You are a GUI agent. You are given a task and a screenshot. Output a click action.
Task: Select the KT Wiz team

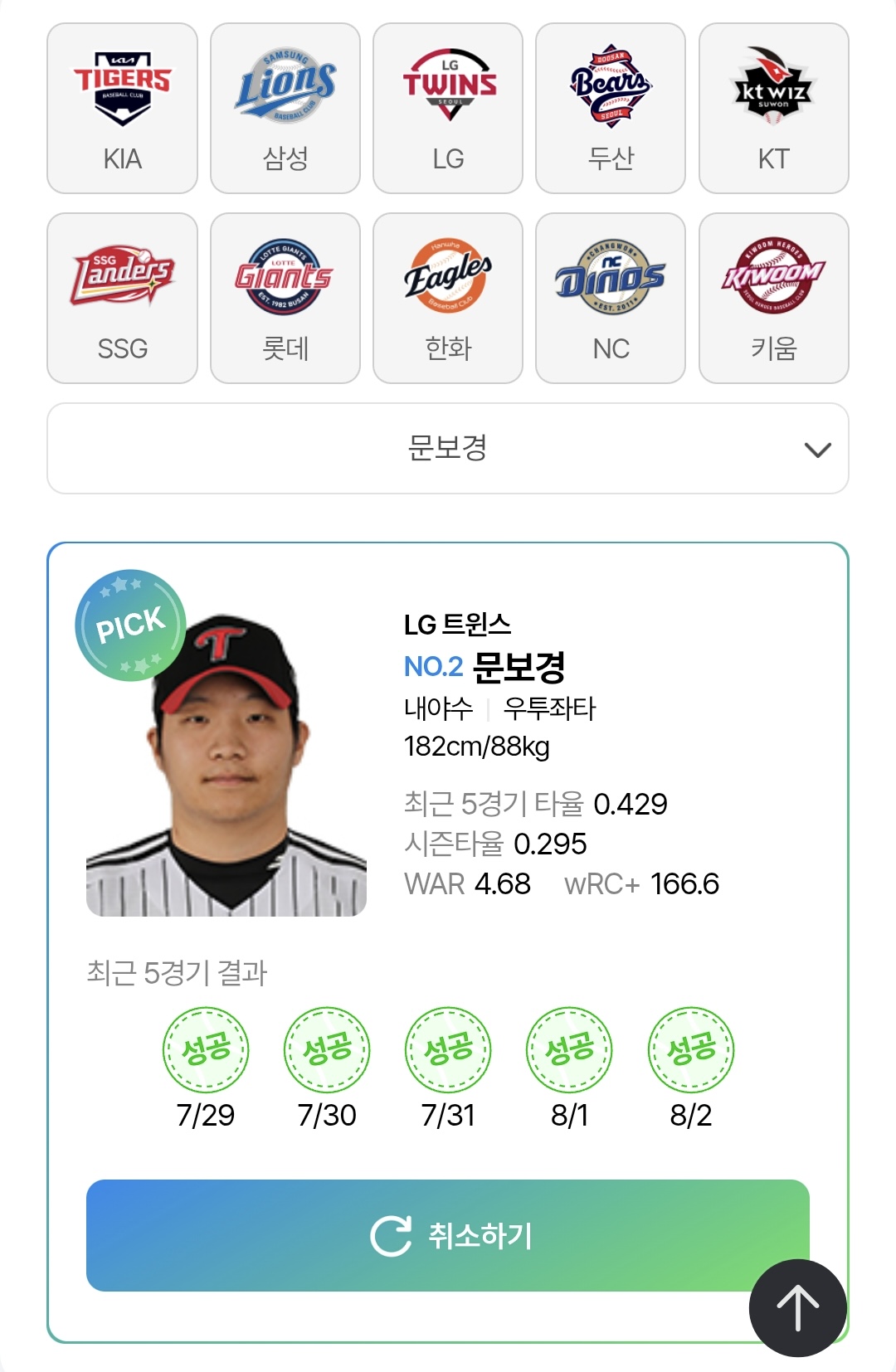click(773, 109)
